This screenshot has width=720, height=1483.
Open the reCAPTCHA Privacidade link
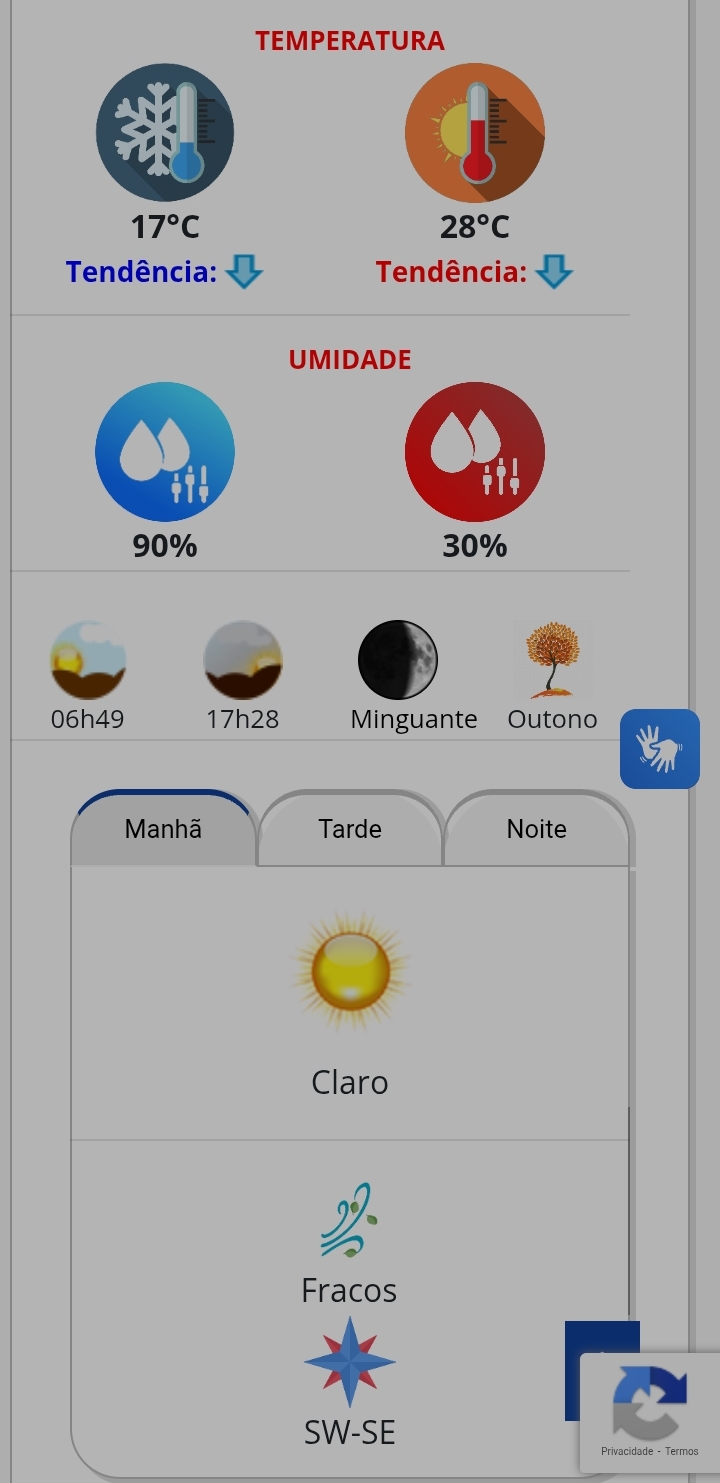click(626, 1451)
